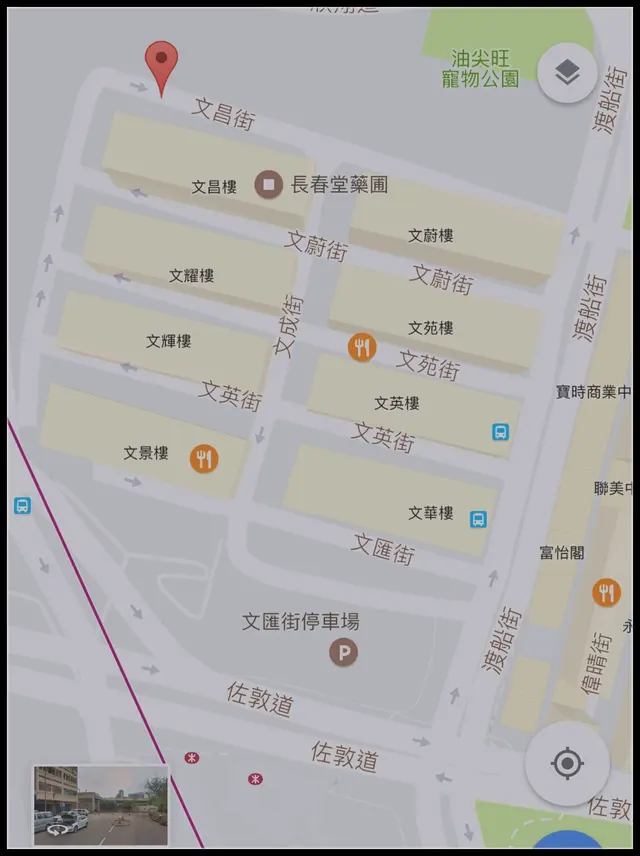Open the map layers button
Viewport: 640px width, 856px height.
(567, 72)
